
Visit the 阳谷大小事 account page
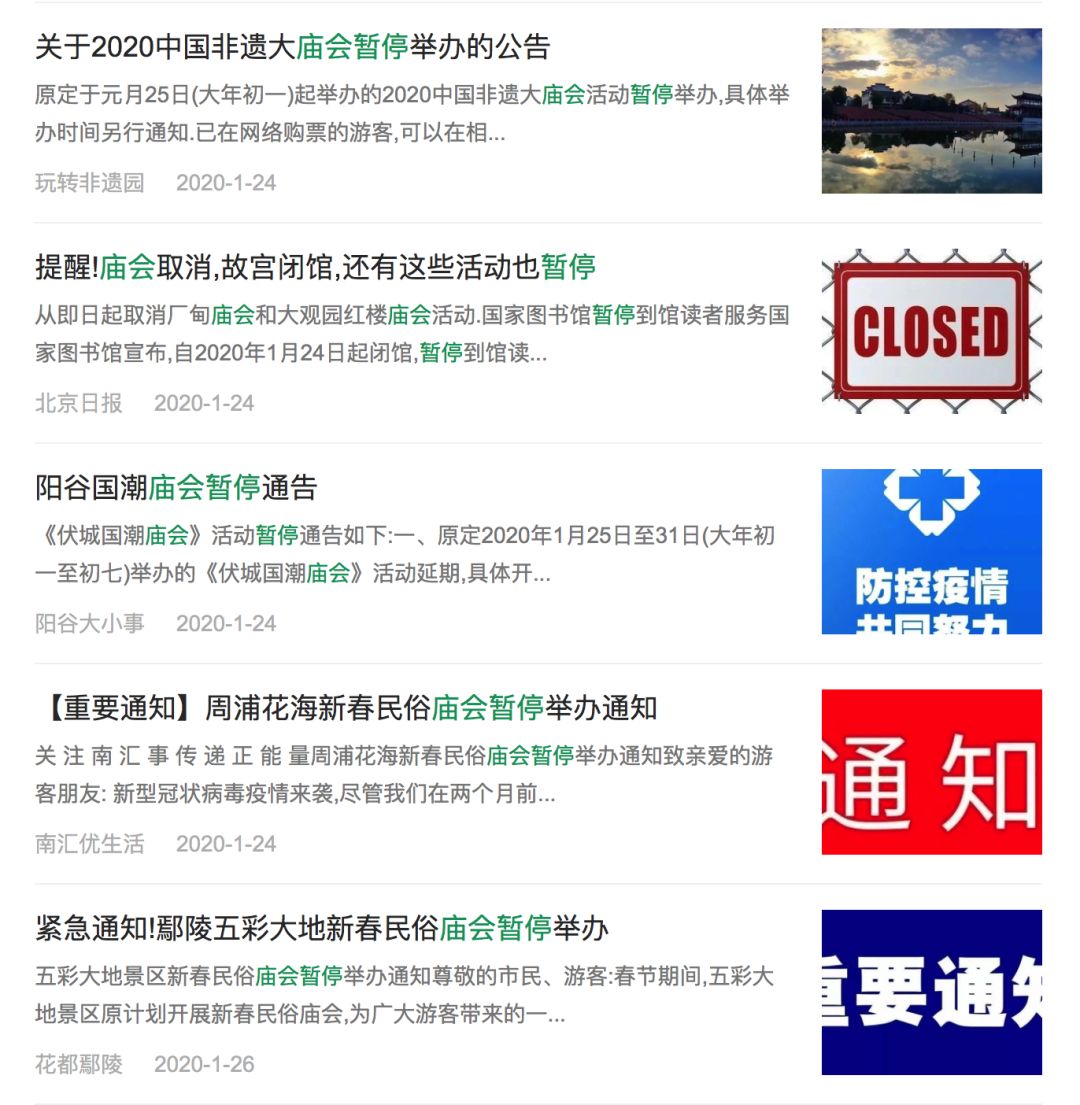[x=86, y=624]
